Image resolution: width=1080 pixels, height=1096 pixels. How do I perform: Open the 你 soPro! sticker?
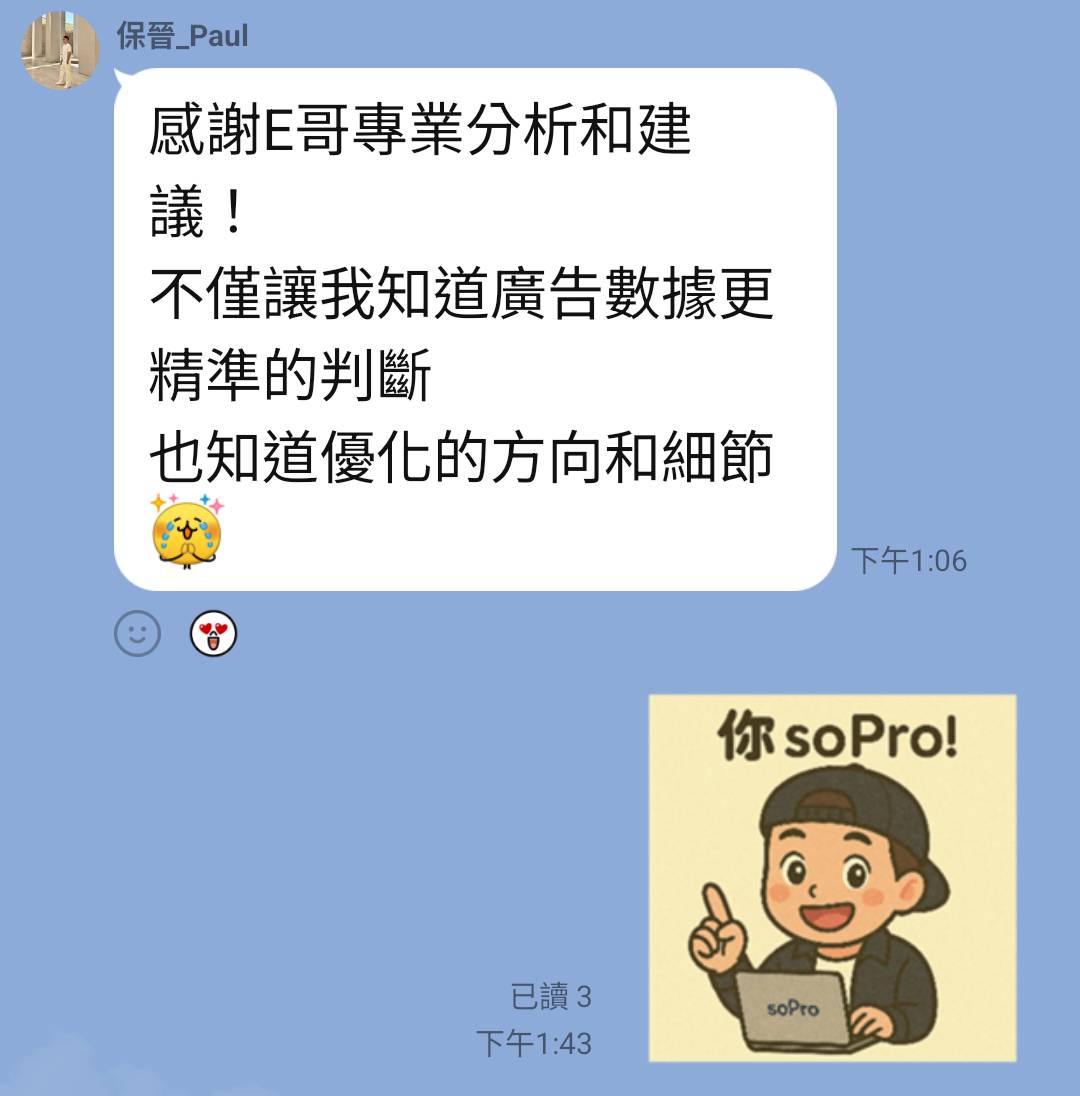coord(832,877)
